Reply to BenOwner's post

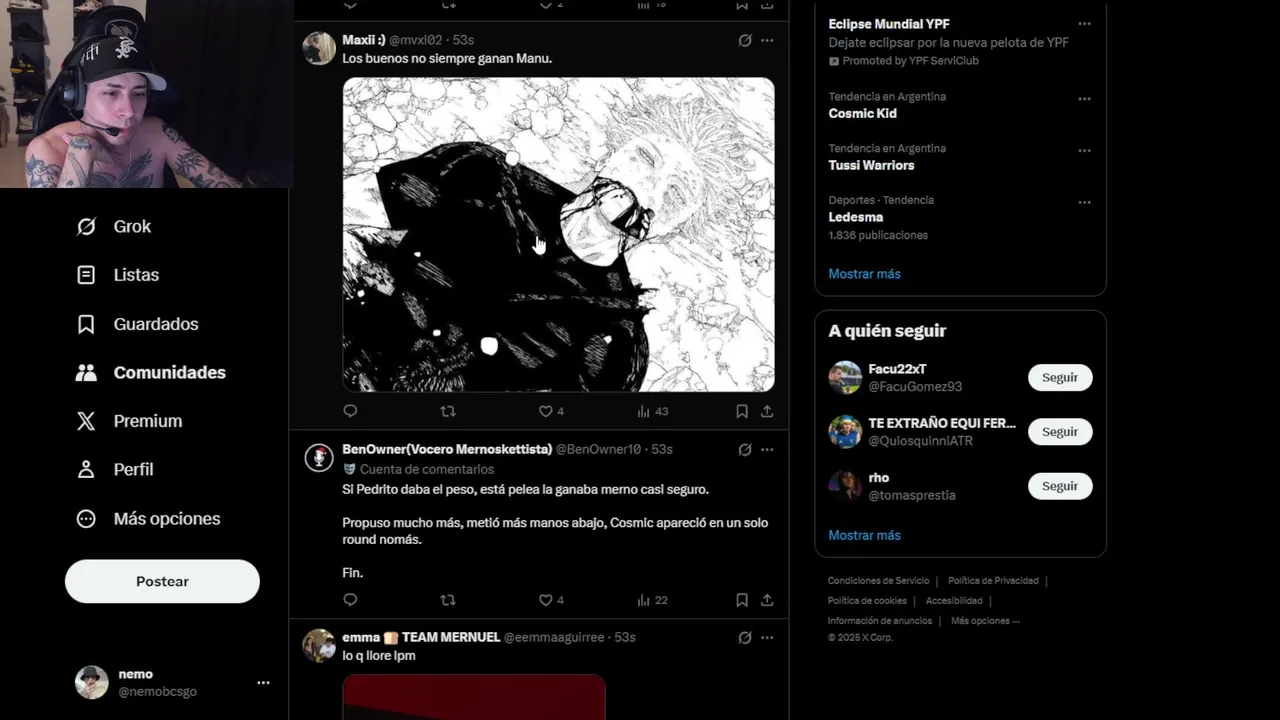pos(350,600)
